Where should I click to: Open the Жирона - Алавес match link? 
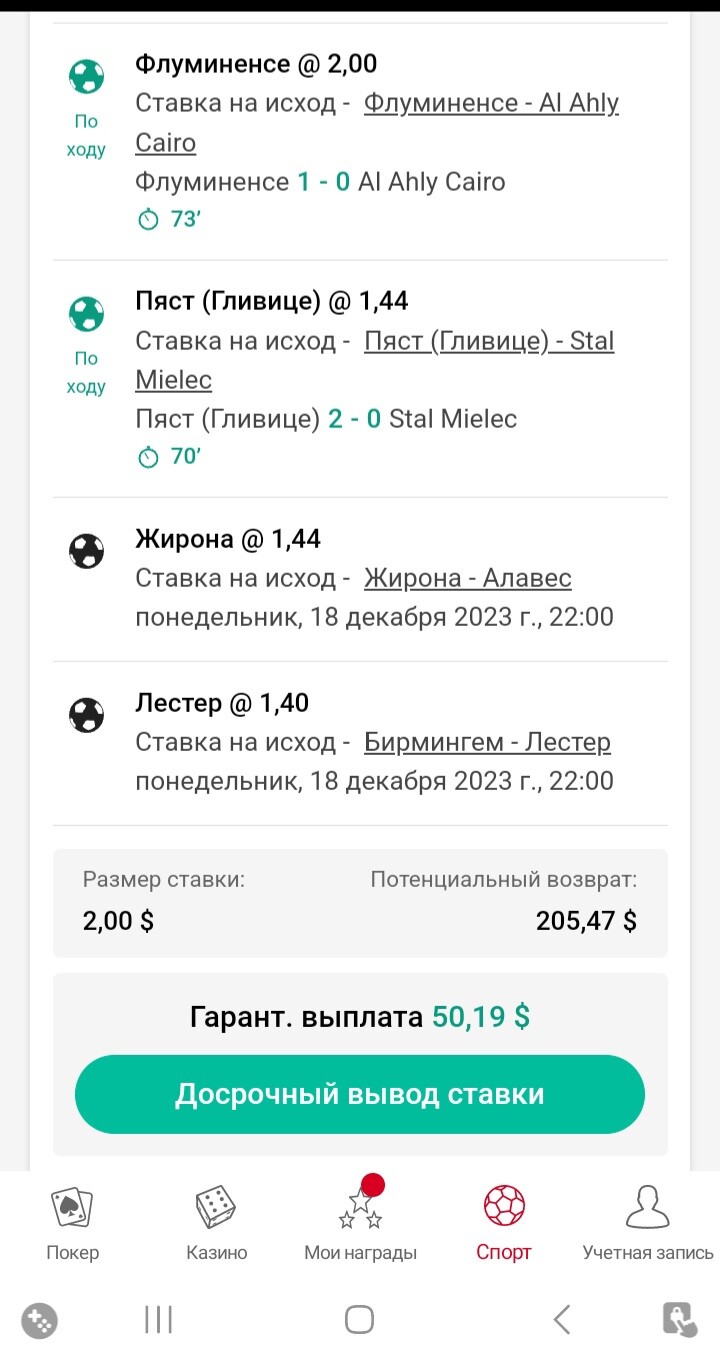pos(468,578)
